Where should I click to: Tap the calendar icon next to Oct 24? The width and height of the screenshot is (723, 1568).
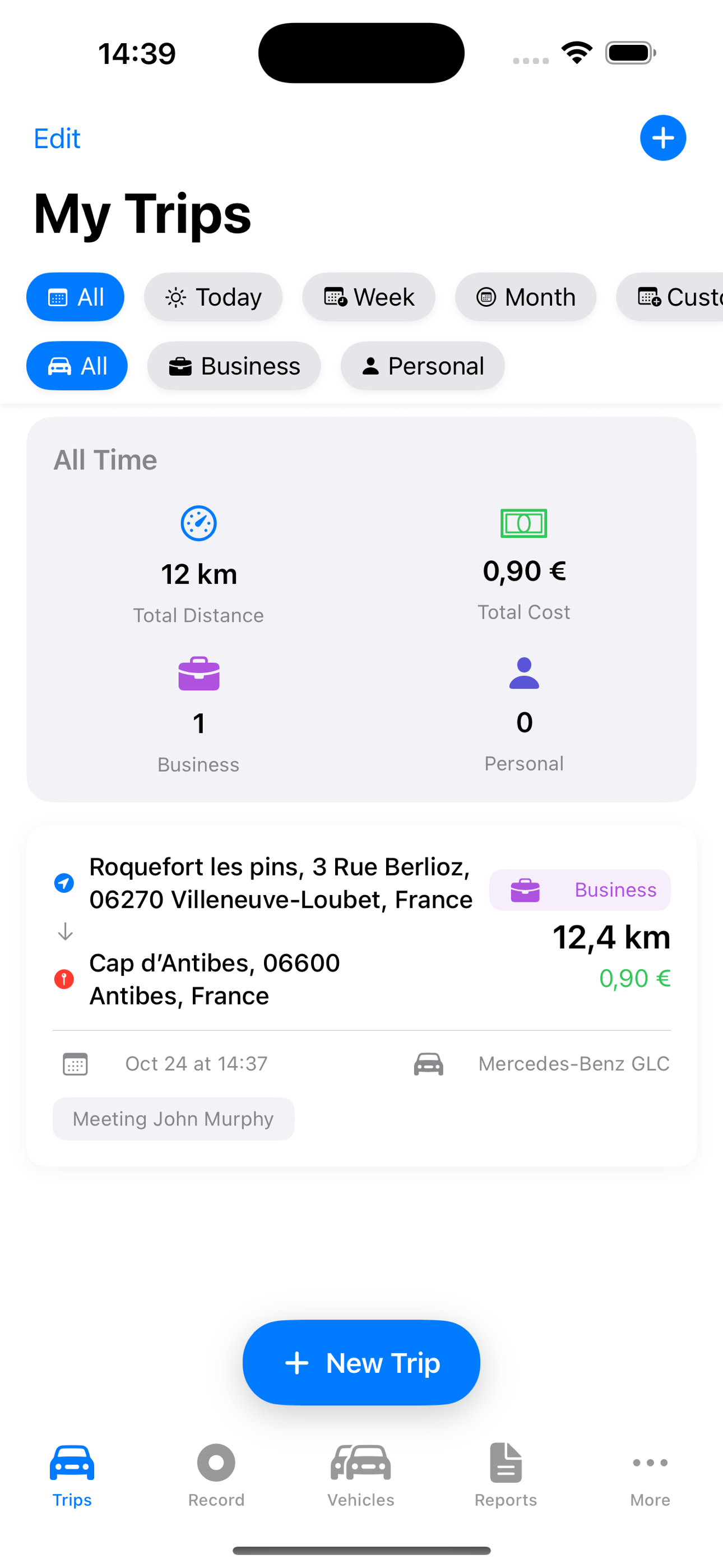click(75, 1063)
